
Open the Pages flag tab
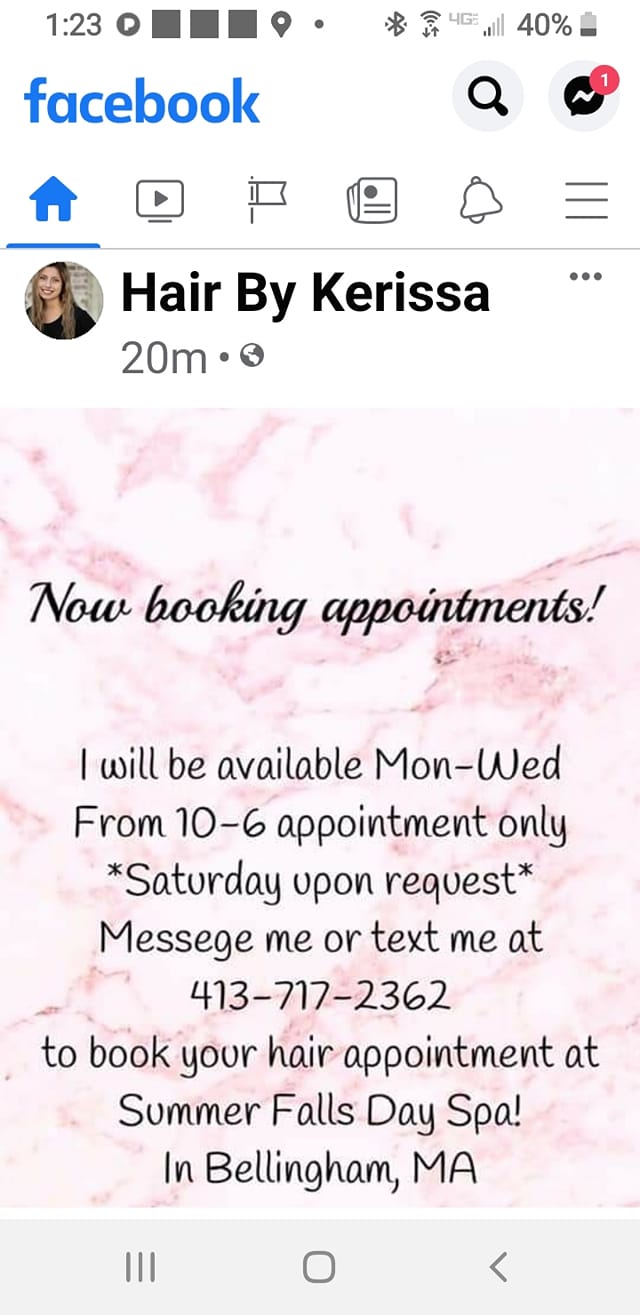(266, 200)
